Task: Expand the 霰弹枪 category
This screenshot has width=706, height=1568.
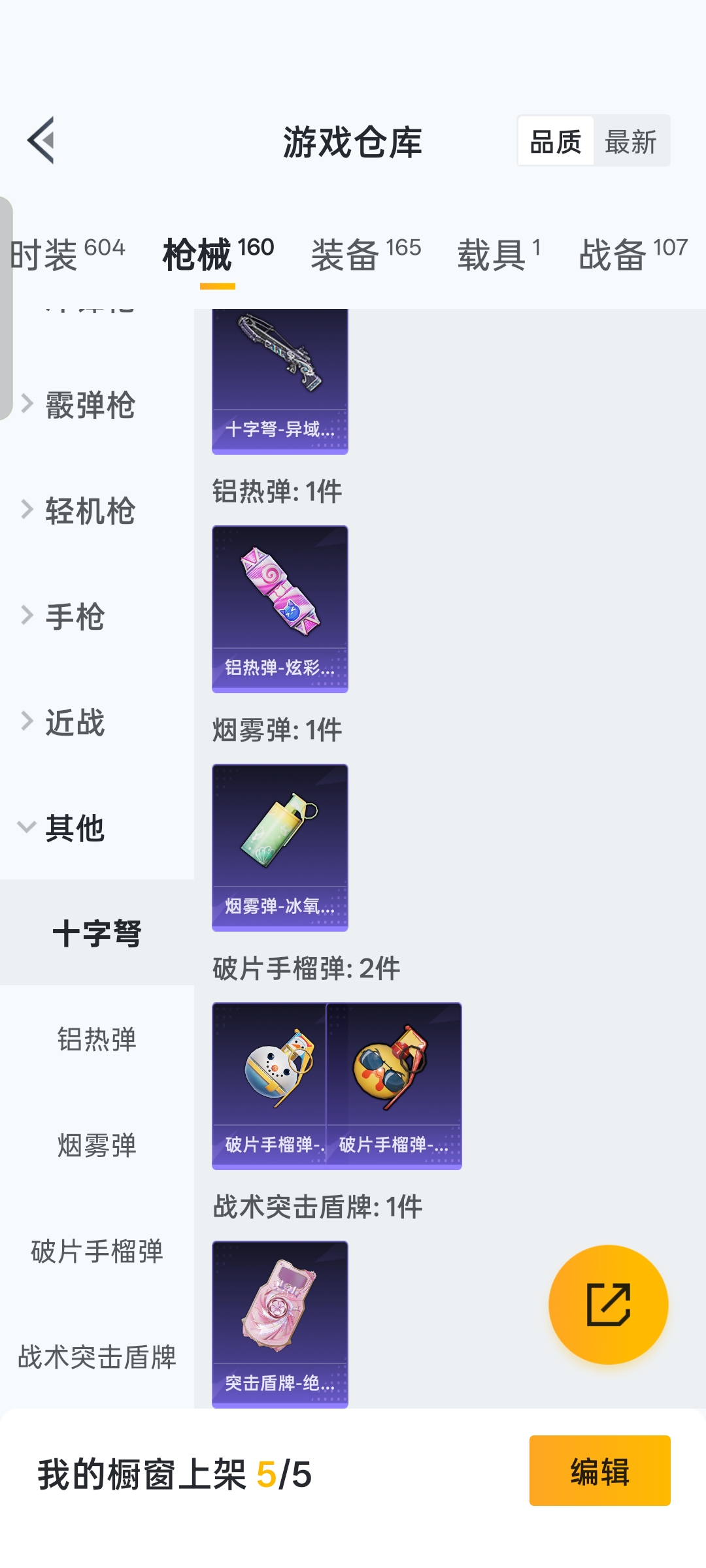Action: click(x=90, y=405)
